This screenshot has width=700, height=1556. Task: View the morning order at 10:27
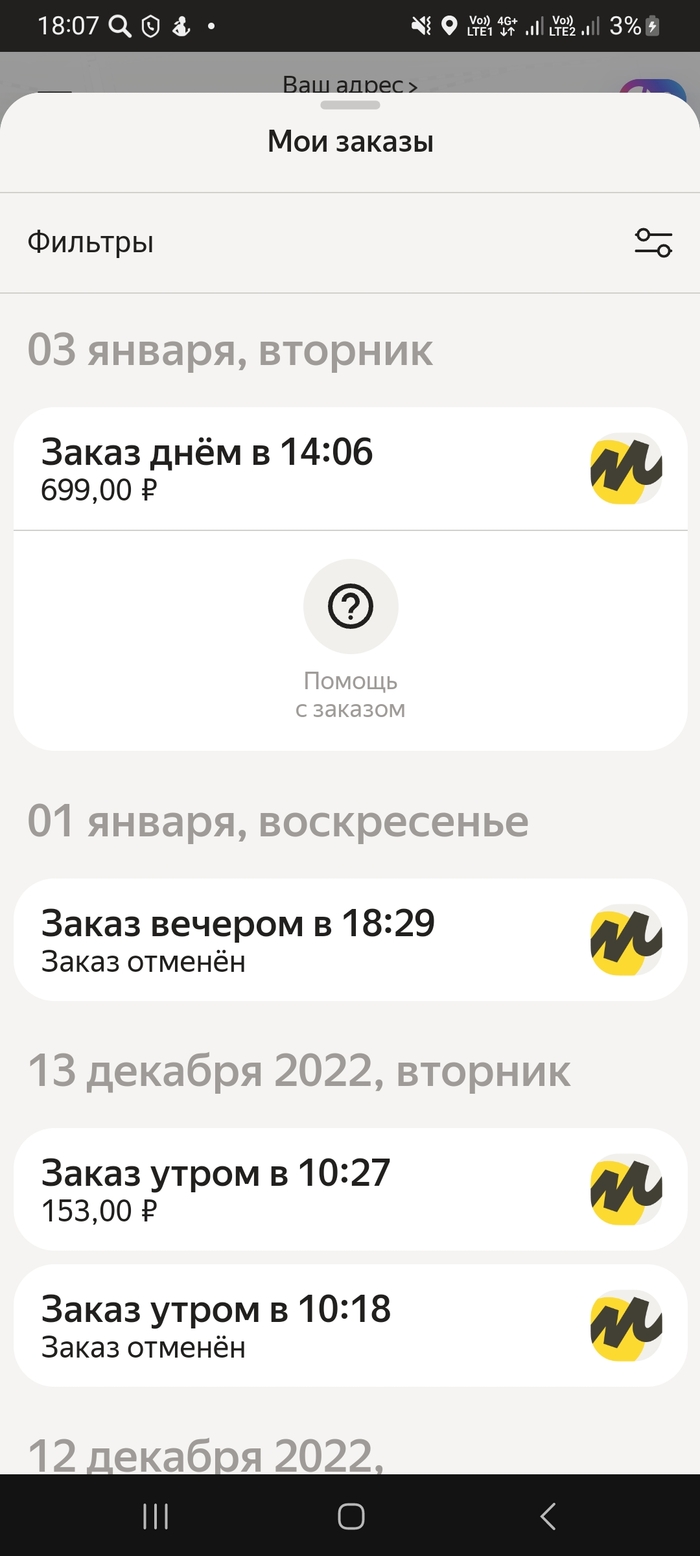(x=300, y=1189)
